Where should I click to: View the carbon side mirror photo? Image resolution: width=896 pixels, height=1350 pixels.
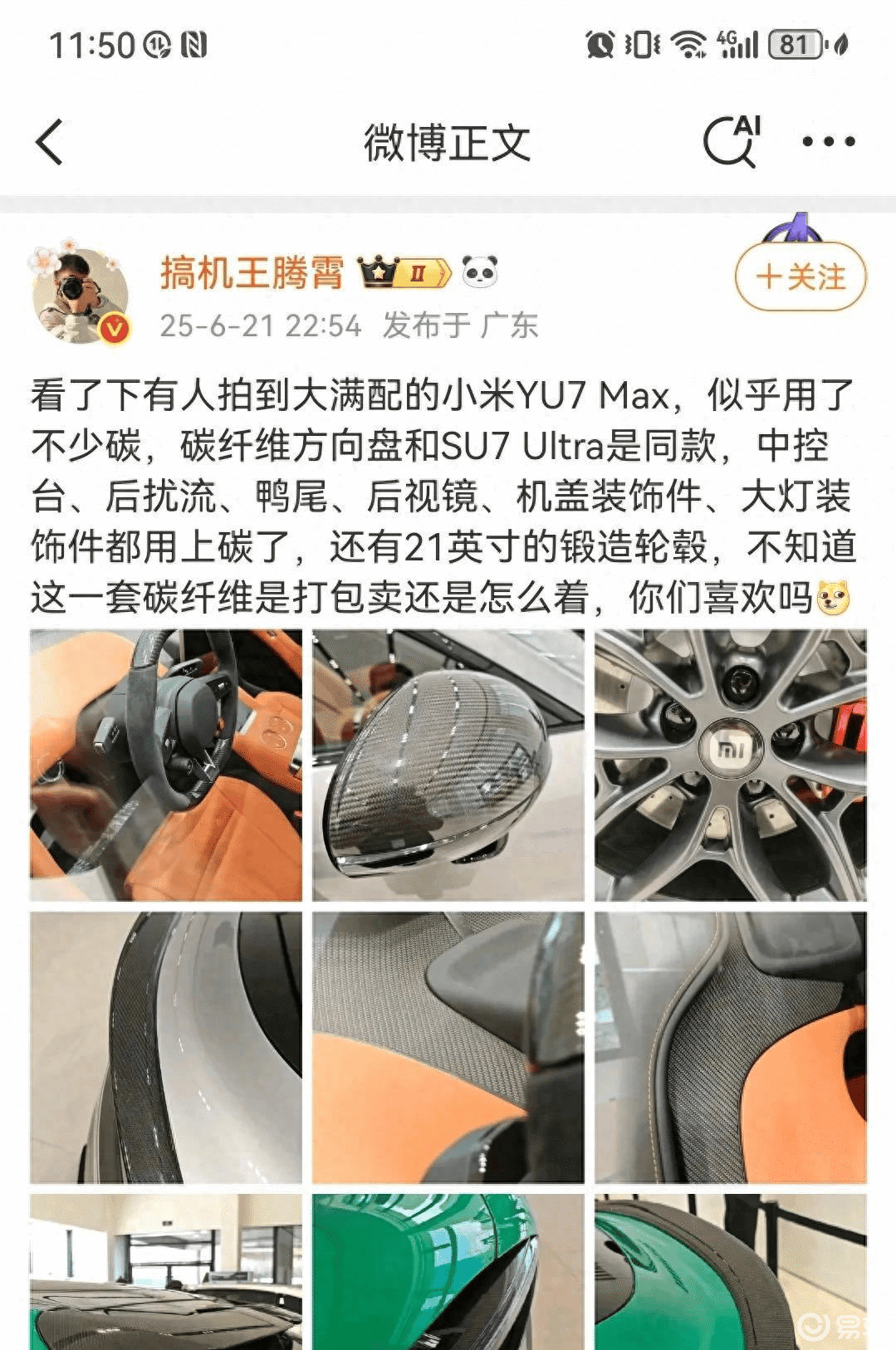pos(448,765)
